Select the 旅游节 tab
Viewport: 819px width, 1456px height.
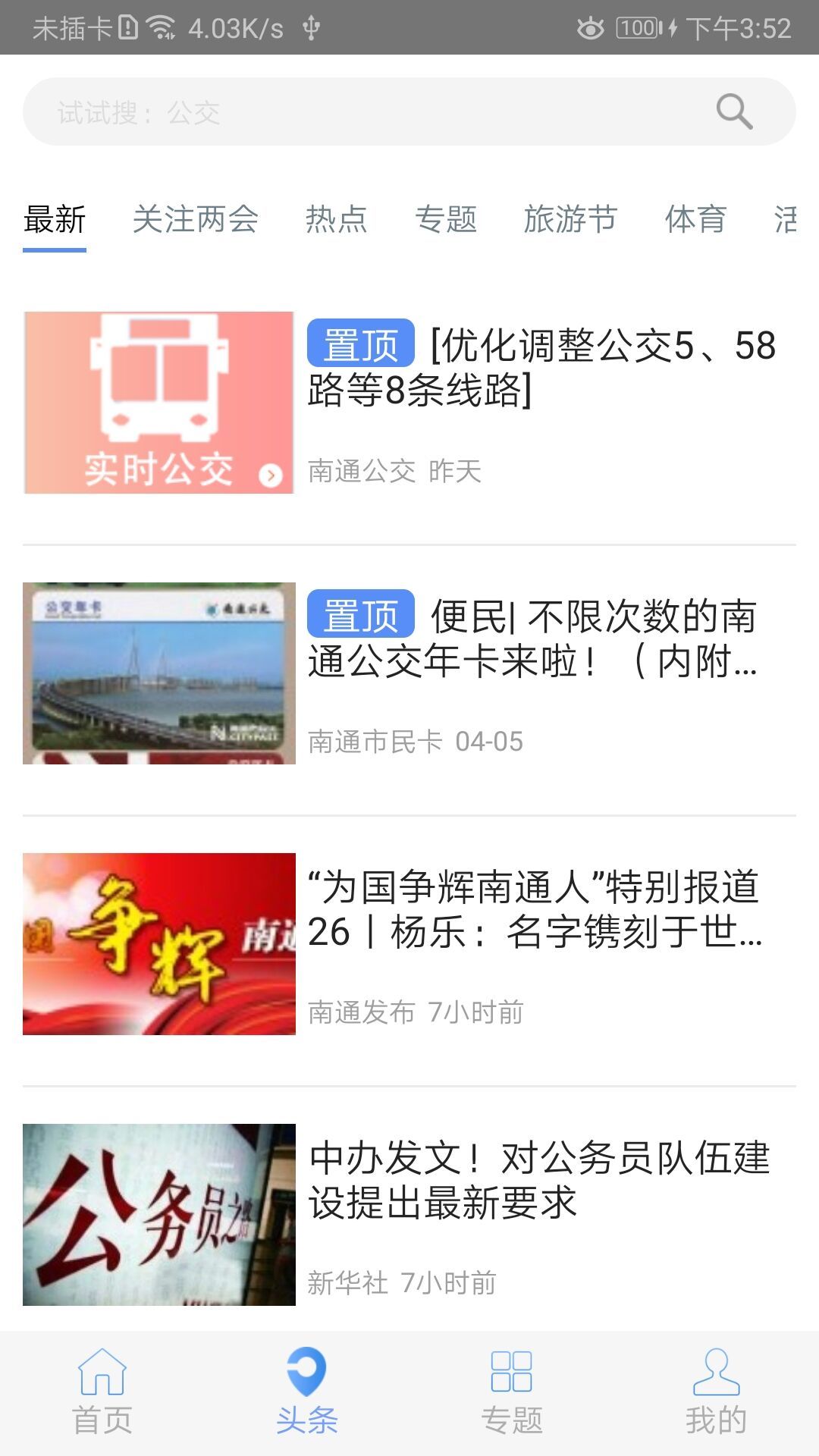569,221
